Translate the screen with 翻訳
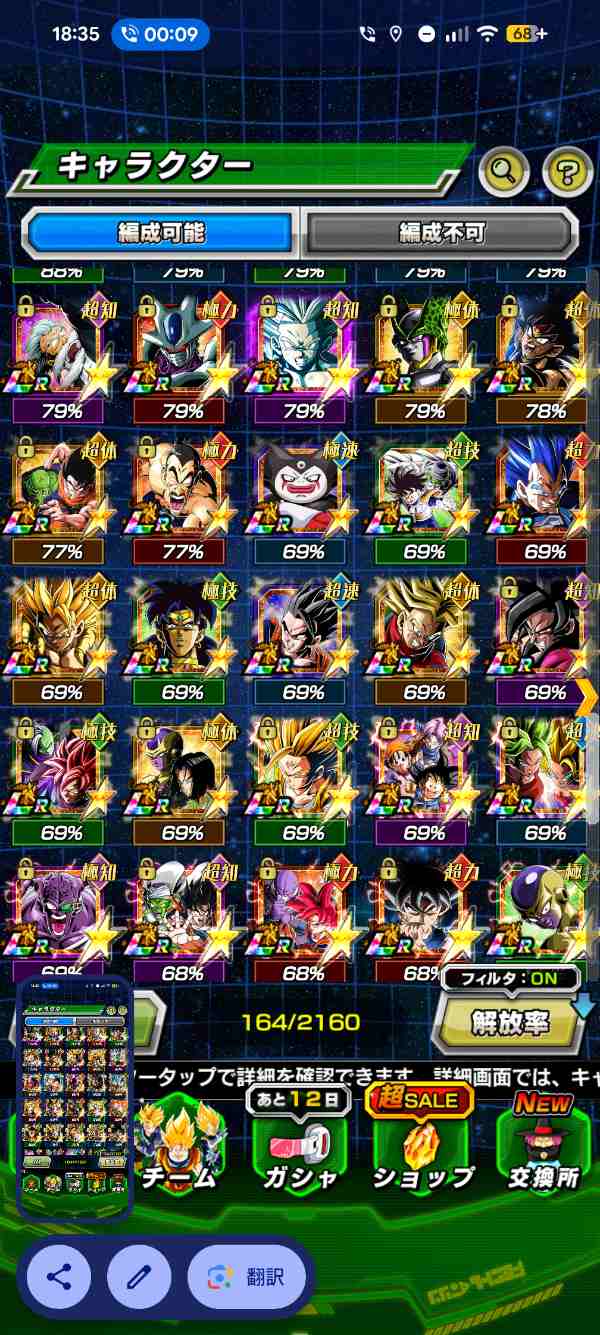The height and width of the screenshot is (1335, 600). click(x=246, y=1277)
